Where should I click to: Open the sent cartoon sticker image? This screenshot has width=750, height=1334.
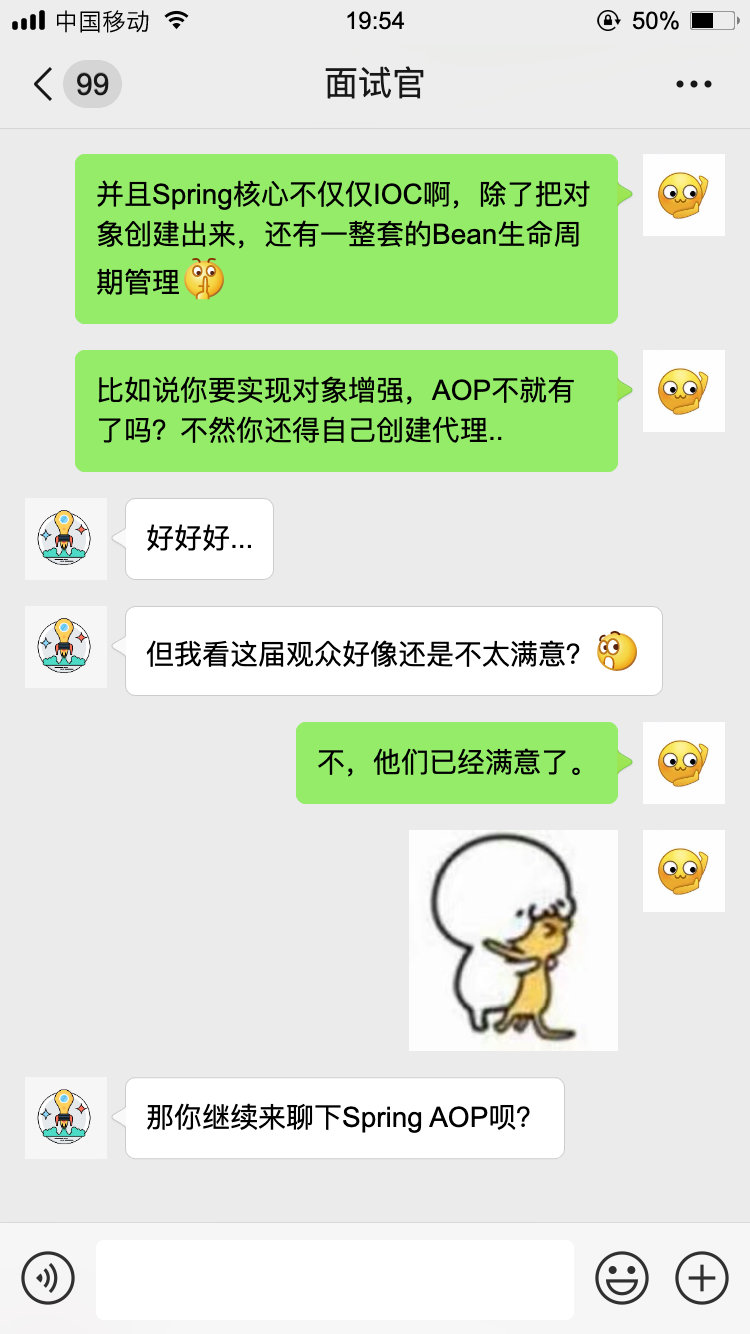tap(513, 940)
